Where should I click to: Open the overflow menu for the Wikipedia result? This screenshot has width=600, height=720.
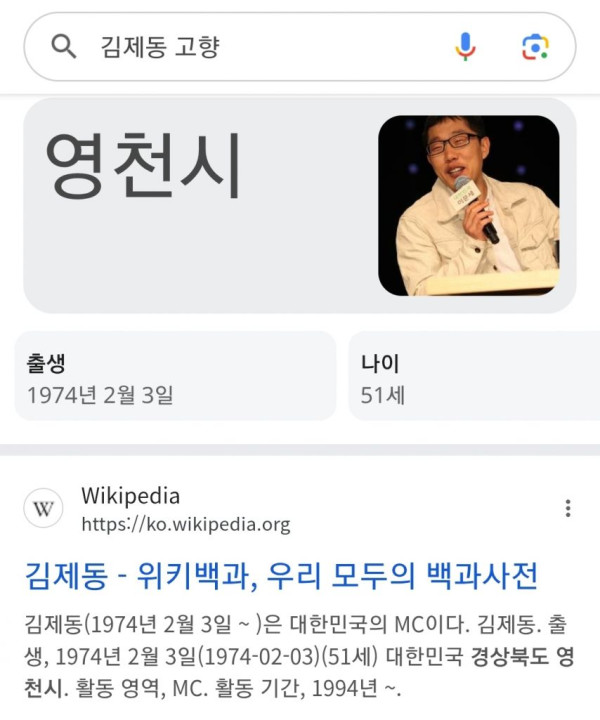(x=568, y=508)
